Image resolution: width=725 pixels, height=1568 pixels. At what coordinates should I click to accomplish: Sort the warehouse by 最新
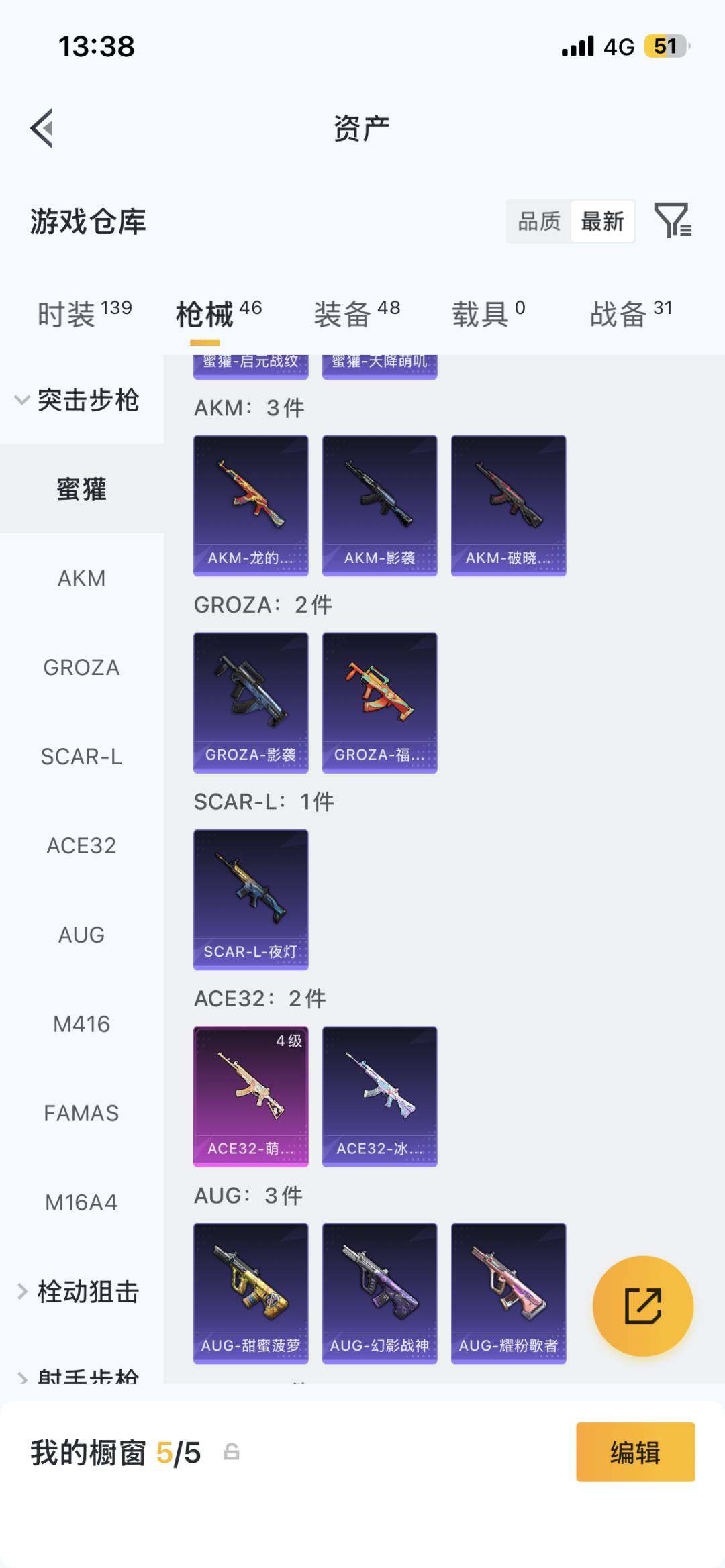click(602, 221)
